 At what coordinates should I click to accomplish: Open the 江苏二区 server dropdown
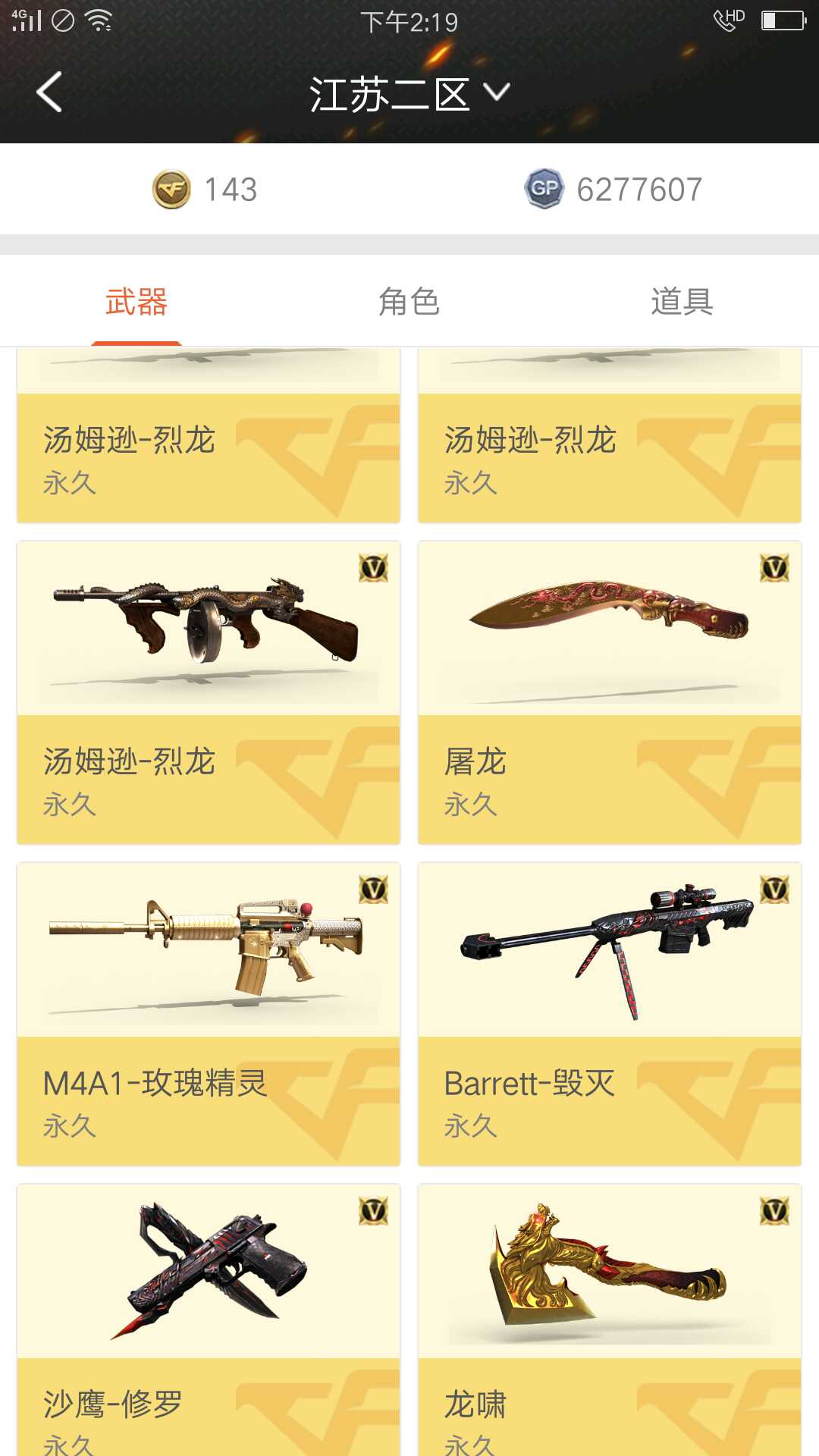click(409, 94)
